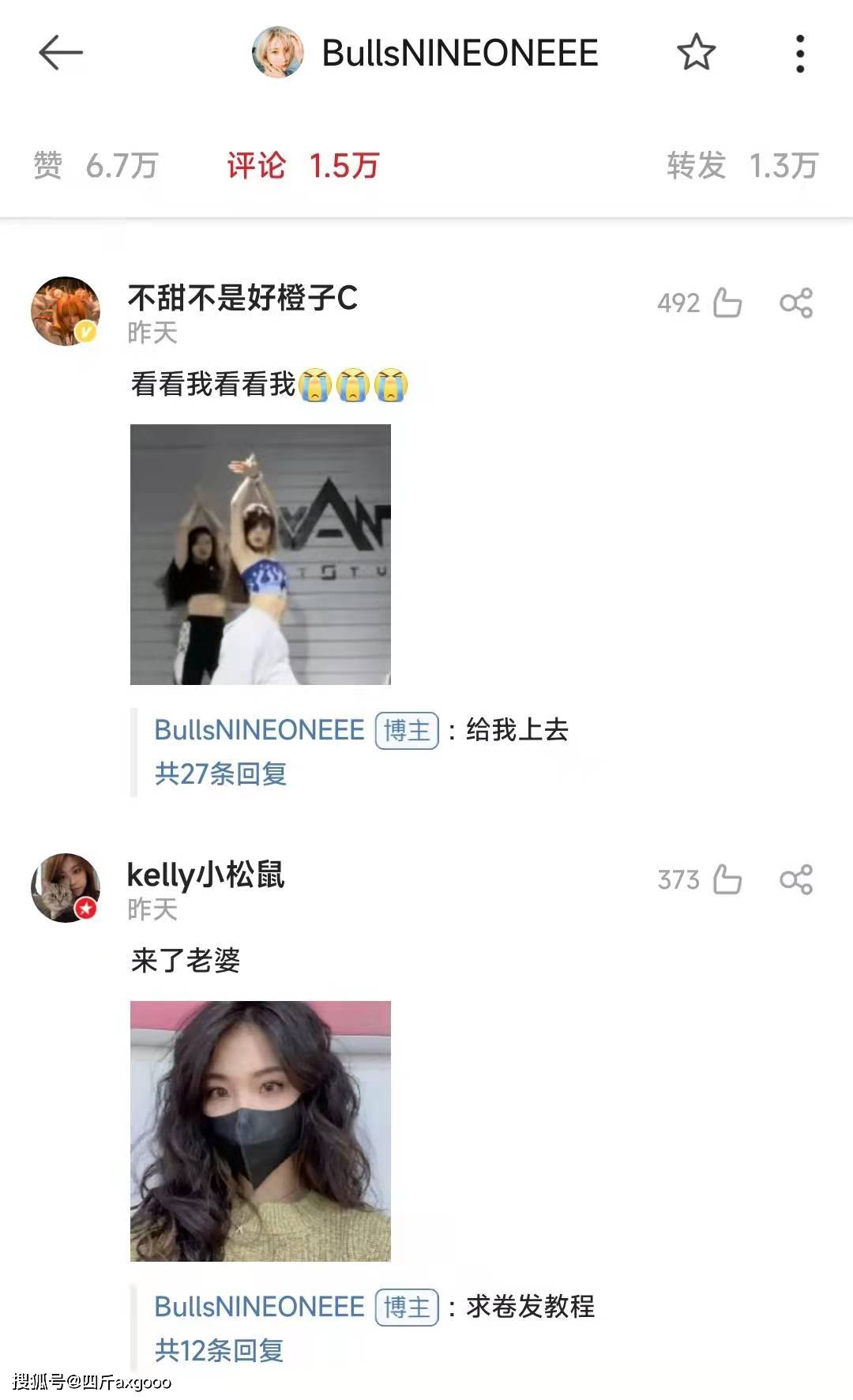The height and width of the screenshot is (1400, 853).
Task: Switch to the 转发 1.3万 tab
Action: pyautogui.click(x=742, y=165)
